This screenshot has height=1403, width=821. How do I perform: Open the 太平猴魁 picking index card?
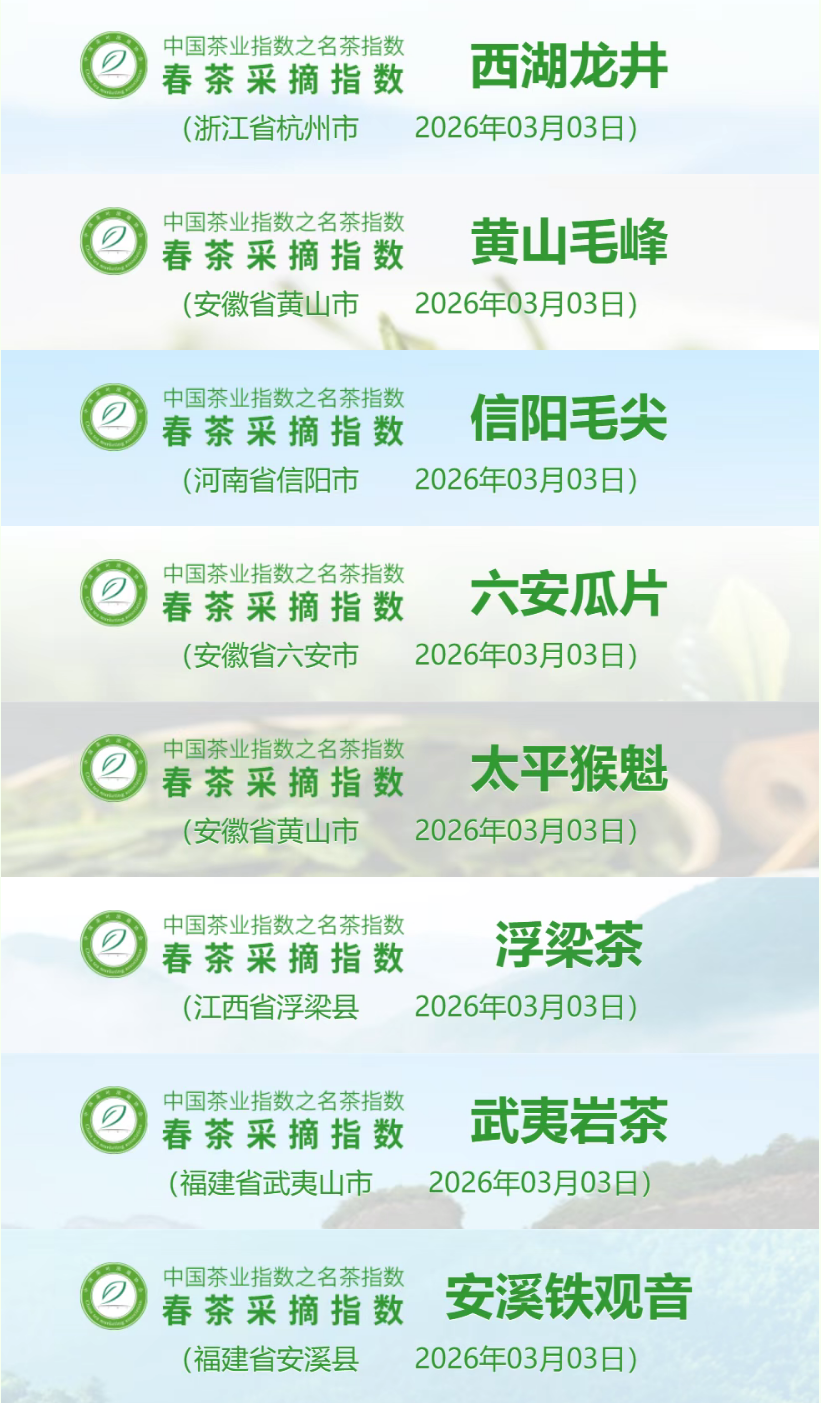coord(410,790)
